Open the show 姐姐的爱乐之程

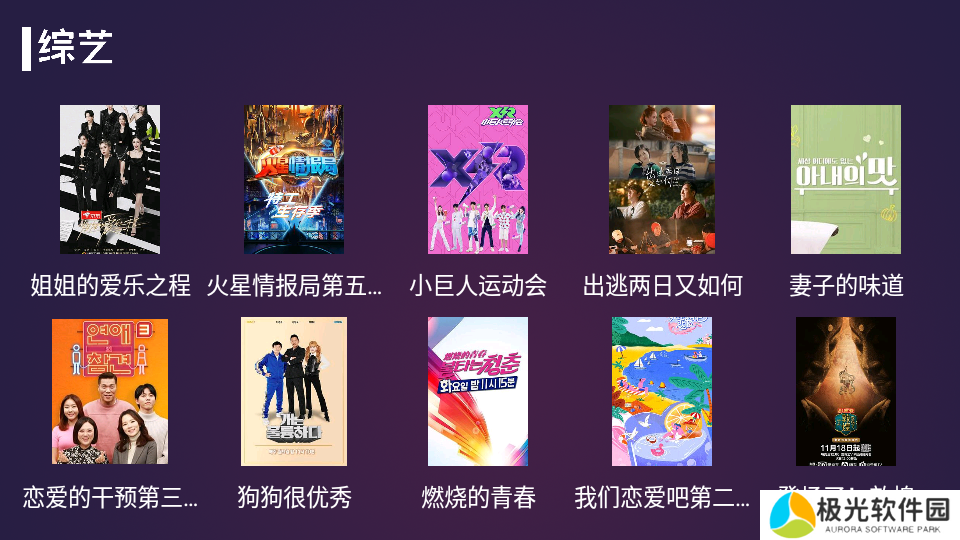(x=110, y=180)
